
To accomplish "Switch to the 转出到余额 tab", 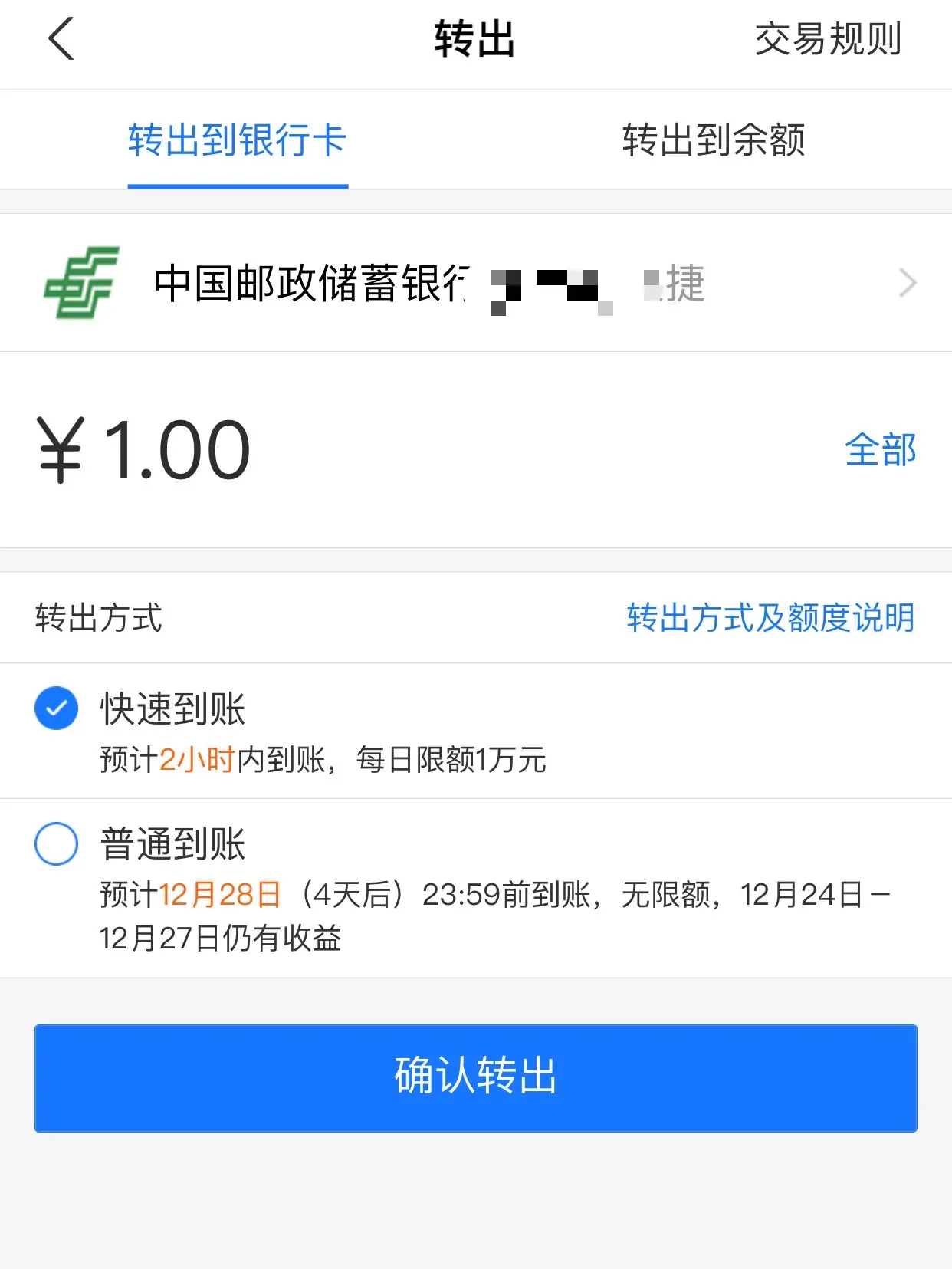I will (x=714, y=140).
